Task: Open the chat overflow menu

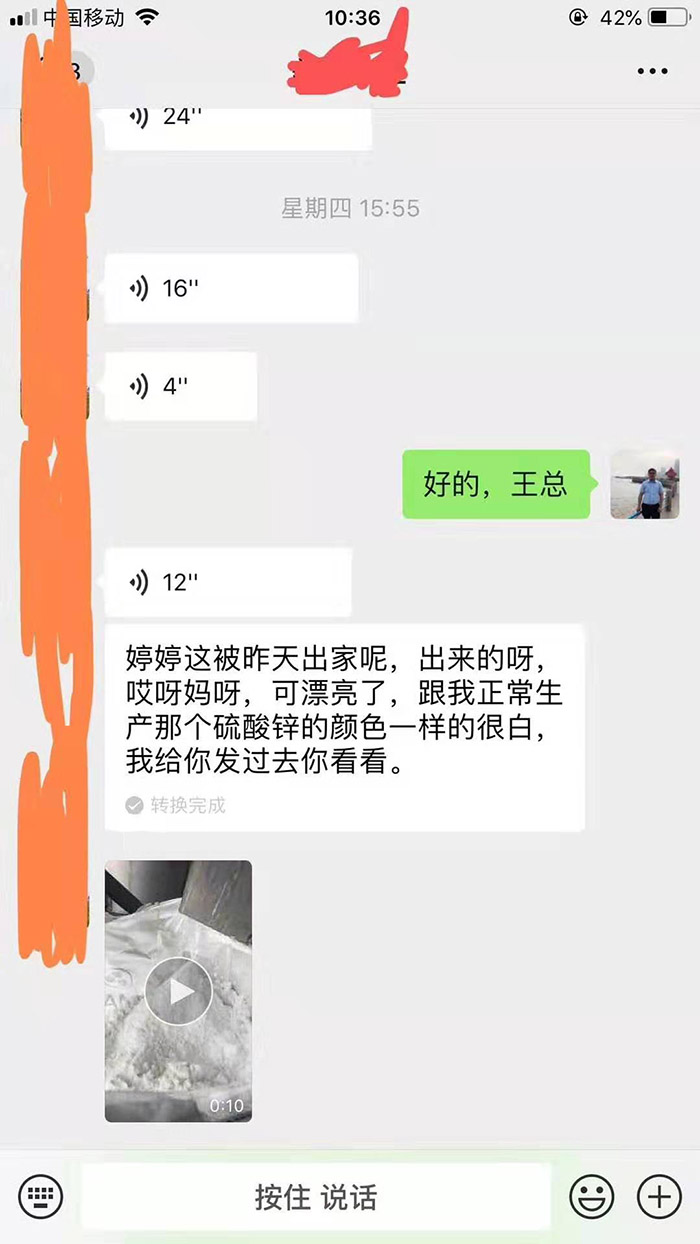Action: (x=652, y=71)
